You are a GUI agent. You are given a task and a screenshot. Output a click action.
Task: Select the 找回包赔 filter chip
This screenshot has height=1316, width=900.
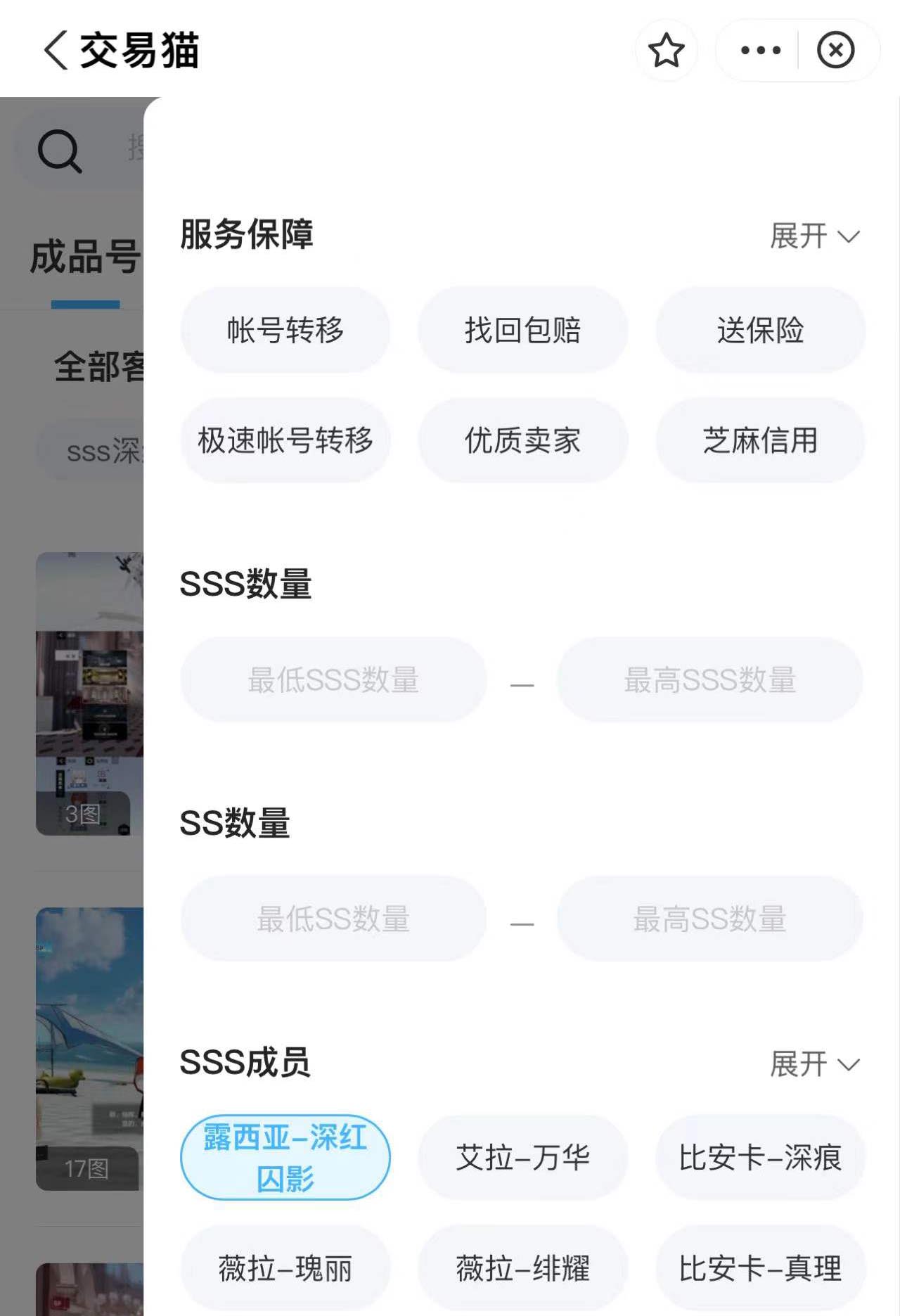pos(522,330)
